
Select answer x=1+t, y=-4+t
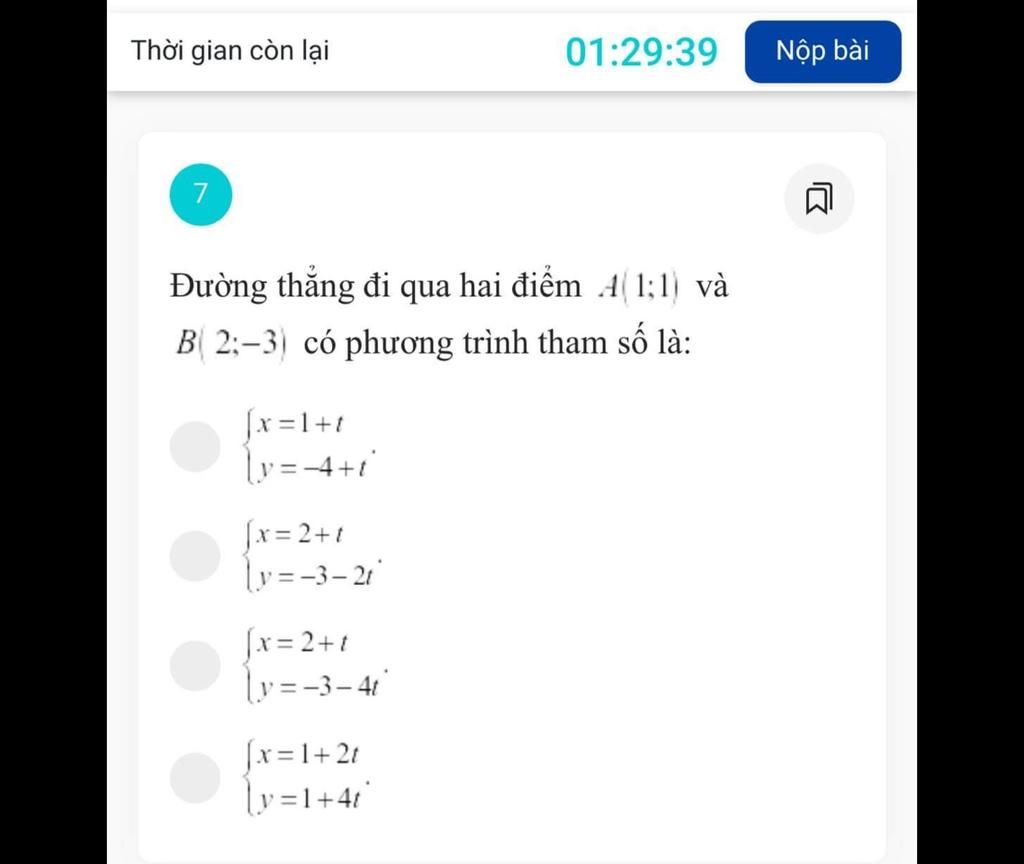[x=195, y=446]
